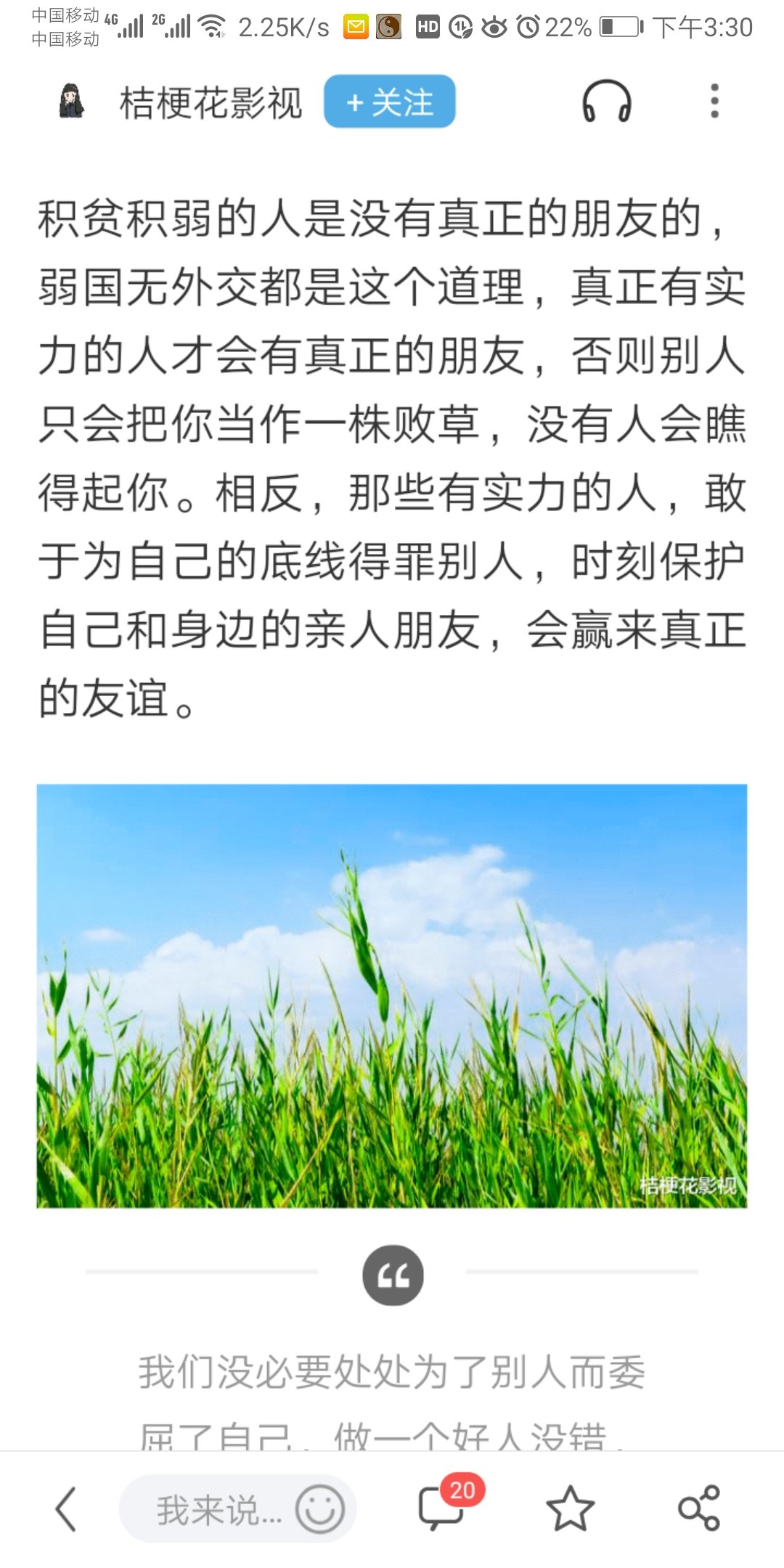Open the emoji smiley picker
Image resolution: width=784 pixels, height=1568 pixels.
click(319, 1509)
